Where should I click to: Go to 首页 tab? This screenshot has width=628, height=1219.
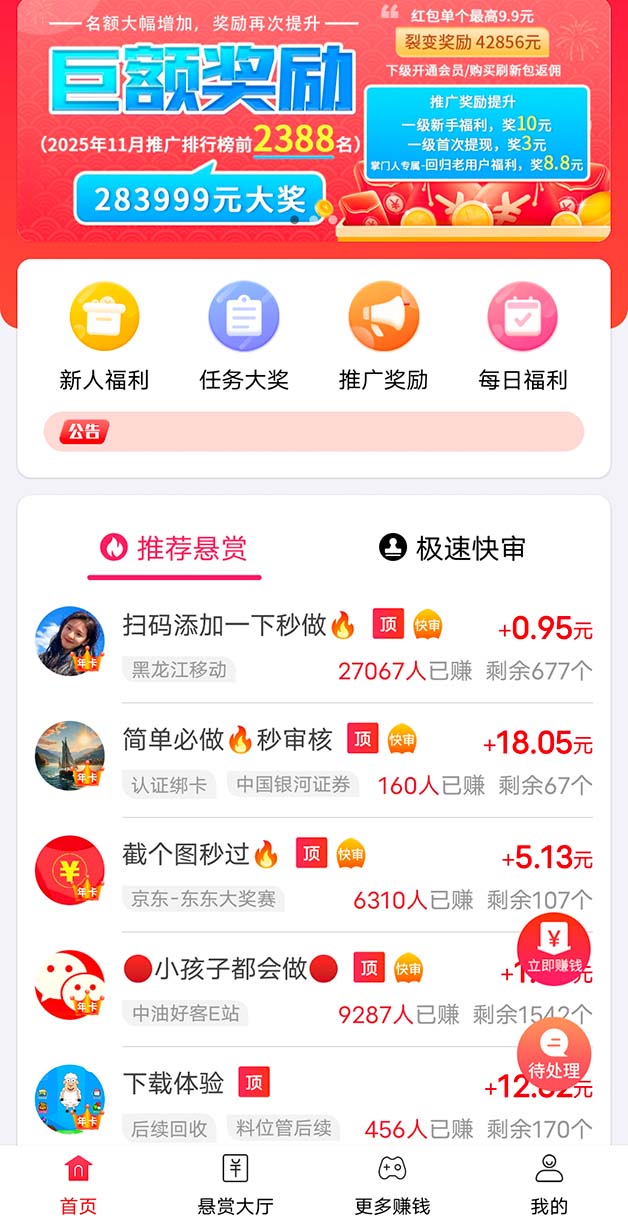(78, 1183)
